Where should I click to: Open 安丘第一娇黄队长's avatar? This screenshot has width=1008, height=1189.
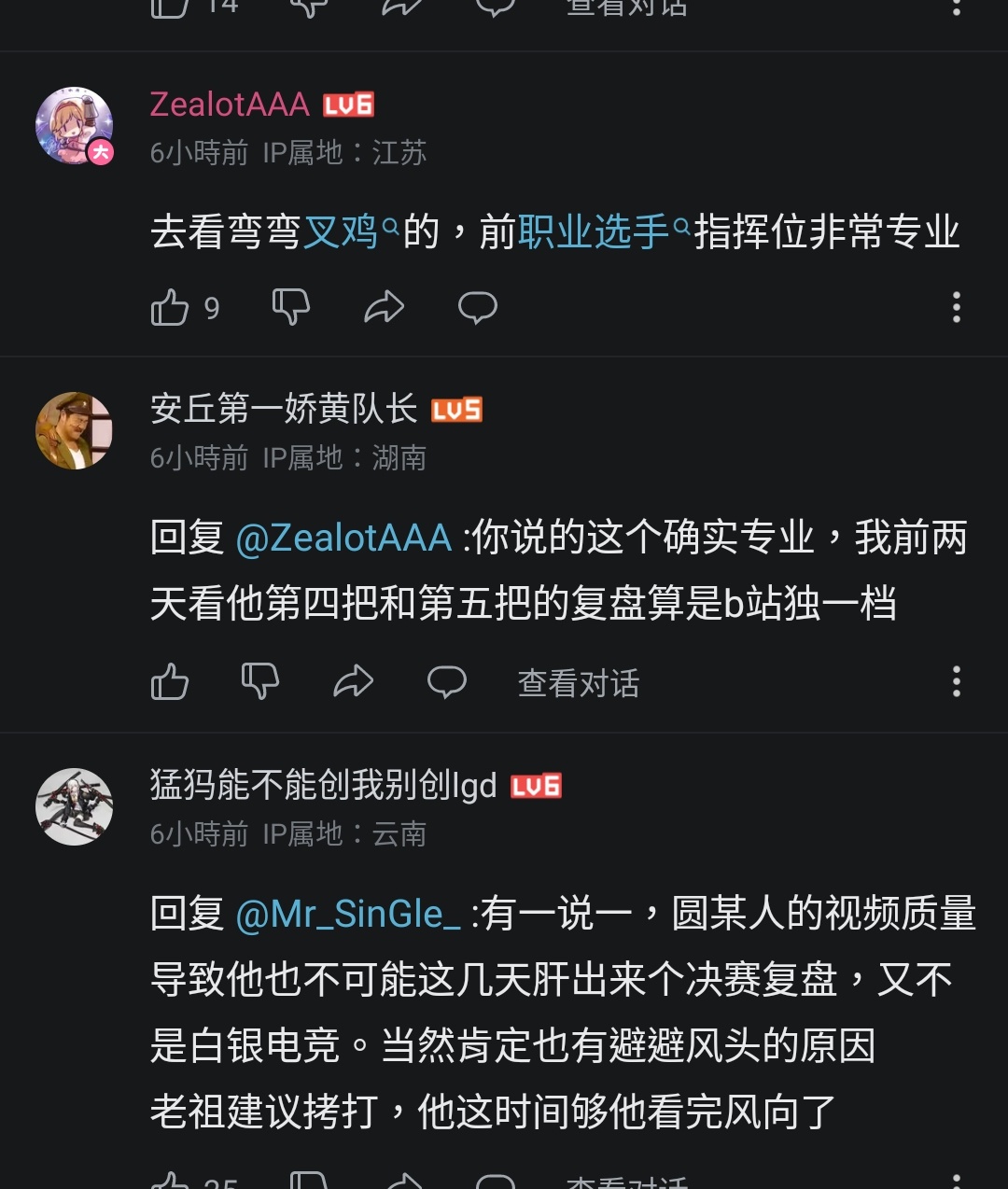coord(75,431)
